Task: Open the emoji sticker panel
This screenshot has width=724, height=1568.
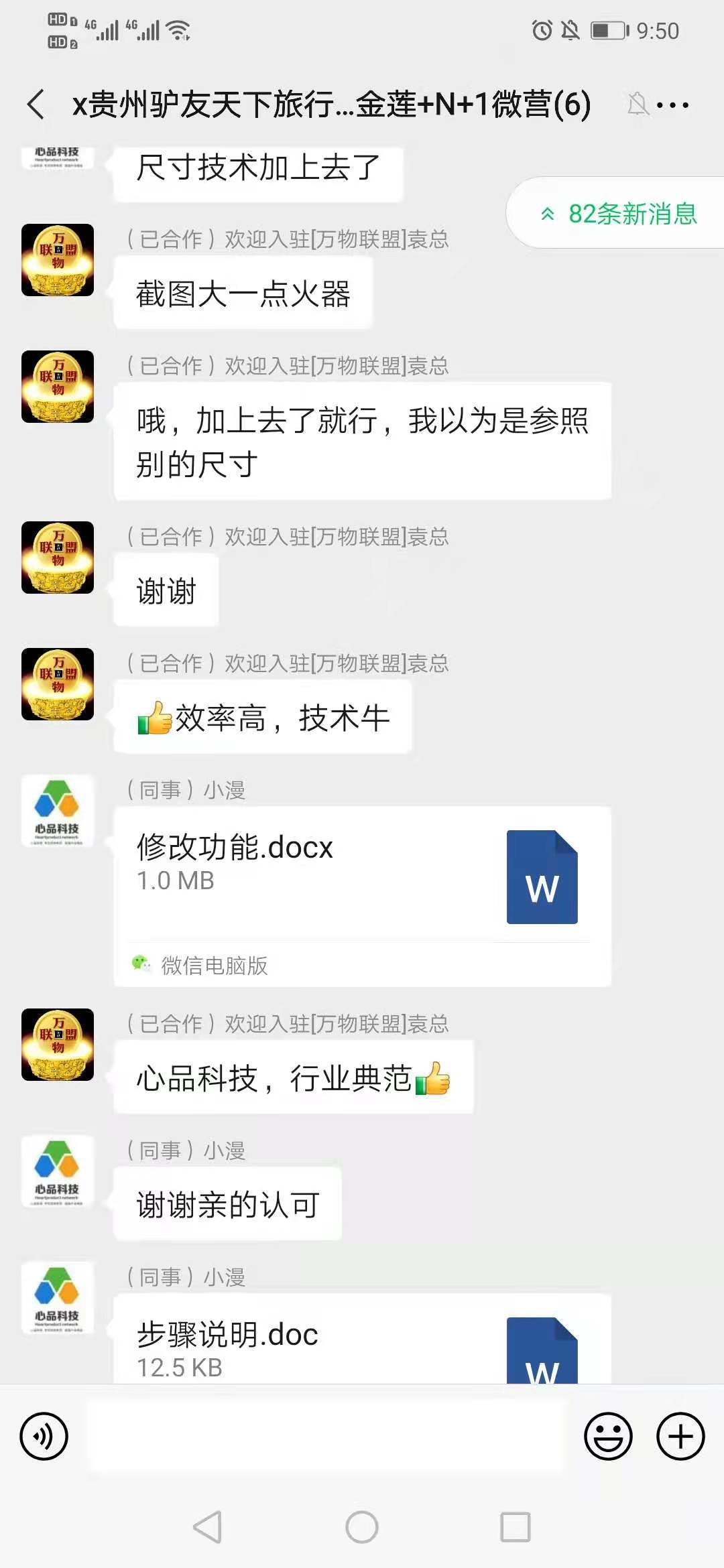Action: point(608,1437)
